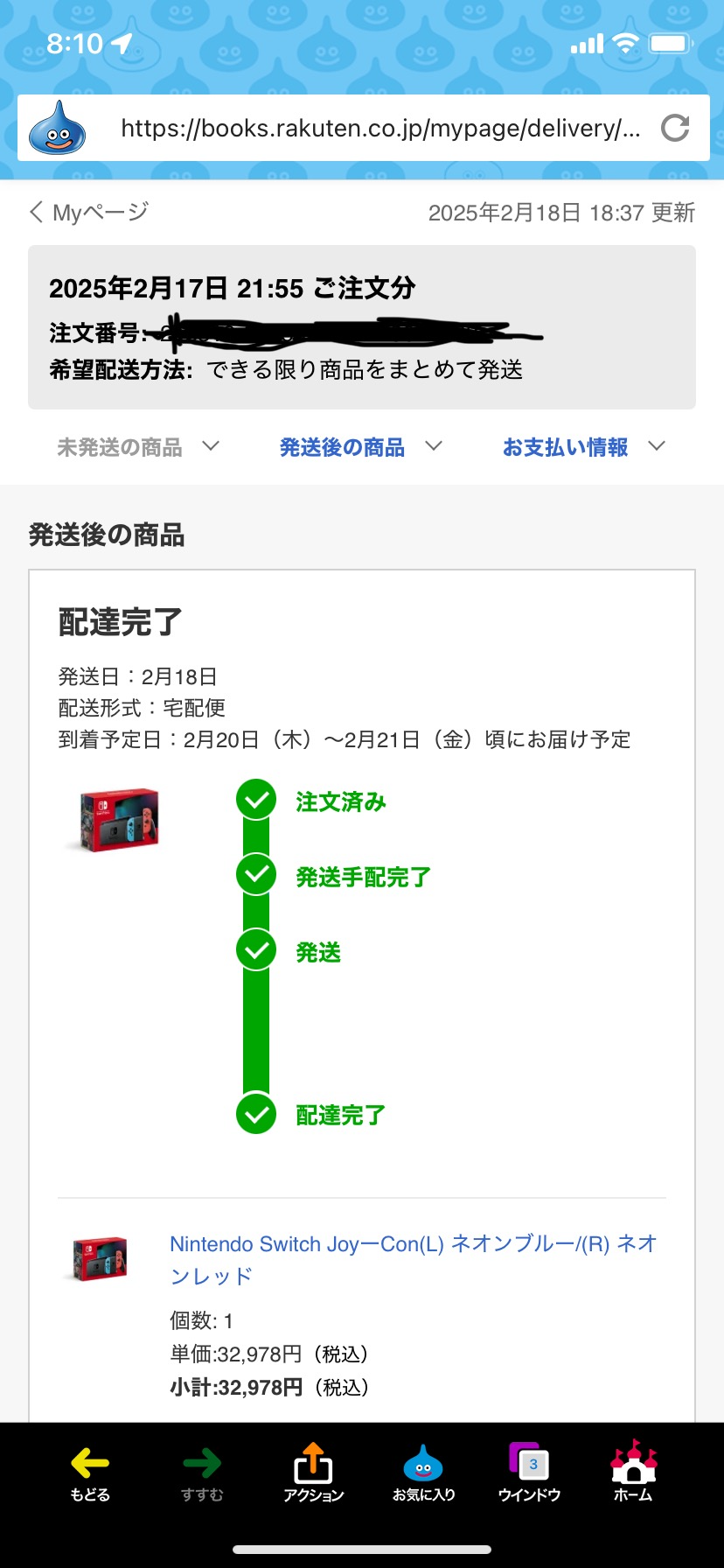This screenshot has width=724, height=1568.
Task: Jump to お支払い情報 section
Action: point(583,447)
